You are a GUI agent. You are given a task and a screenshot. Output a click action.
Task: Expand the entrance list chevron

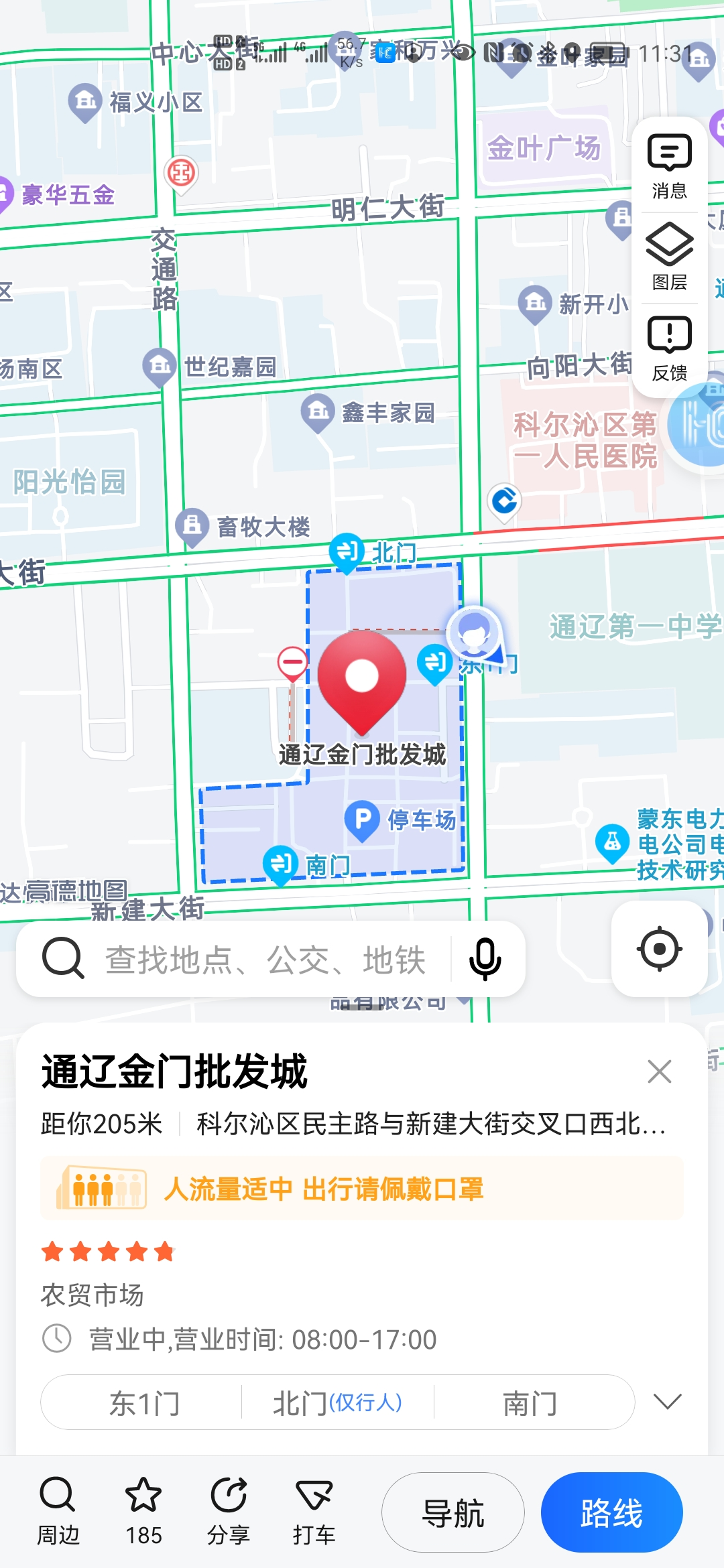667,1400
